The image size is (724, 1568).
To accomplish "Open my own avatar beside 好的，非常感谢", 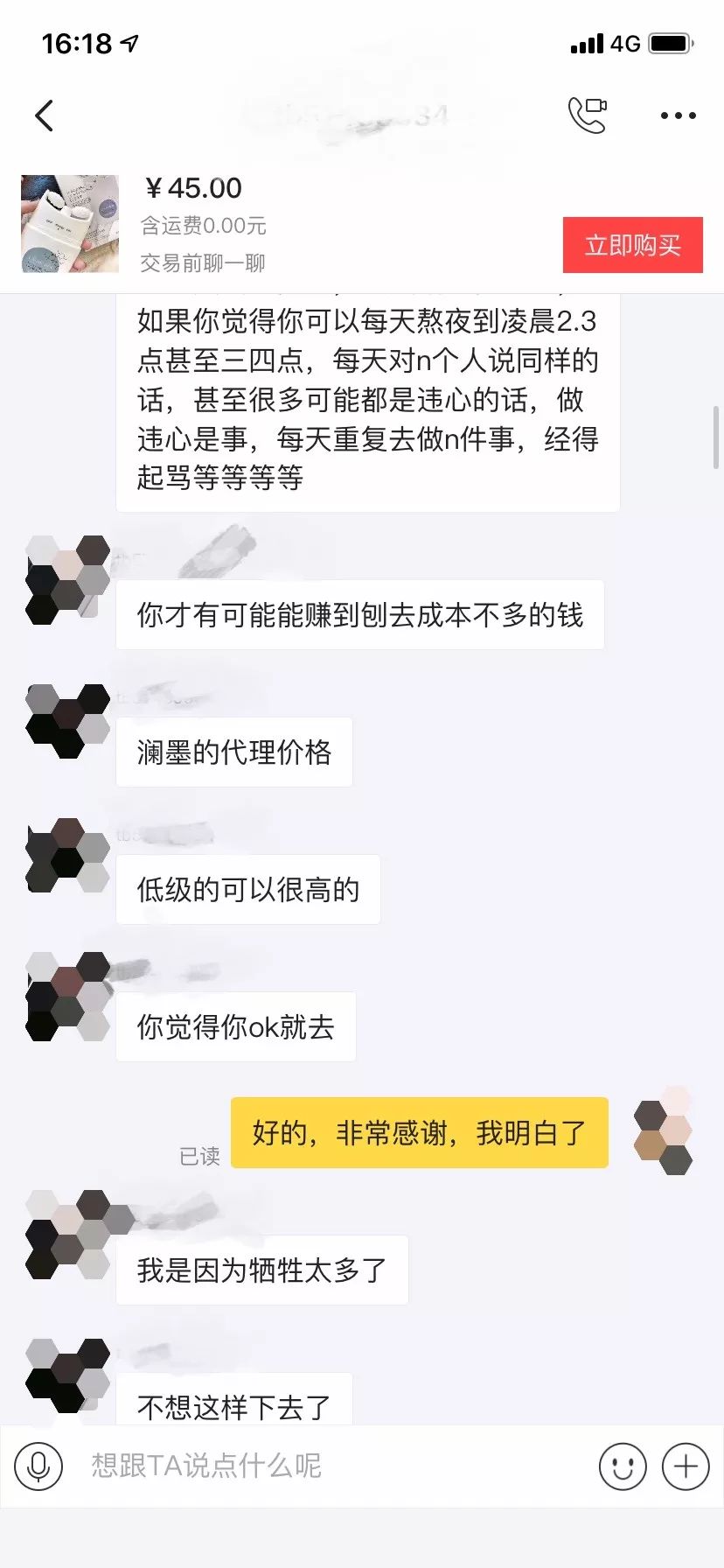I will tap(664, 1130).
